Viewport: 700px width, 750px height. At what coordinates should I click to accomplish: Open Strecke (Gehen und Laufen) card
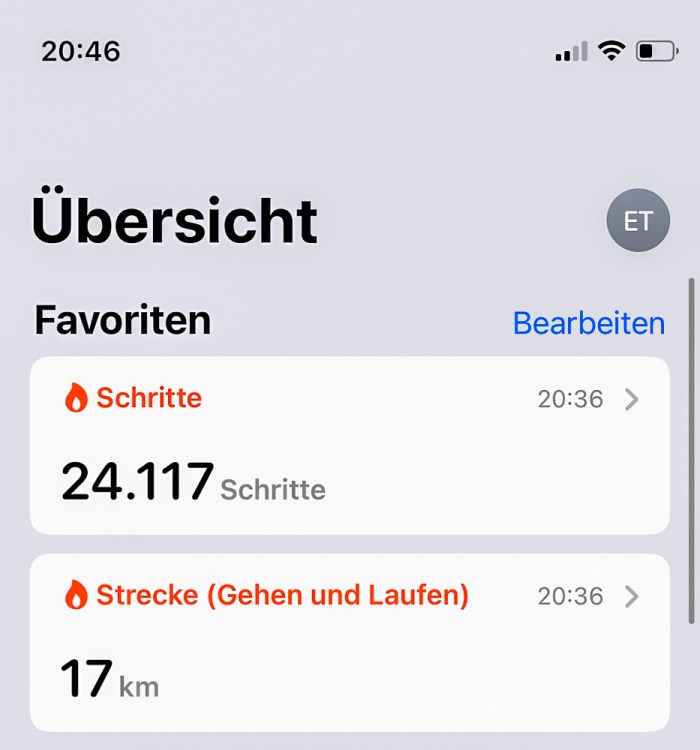pyautogui.click(x=349, y=642)
